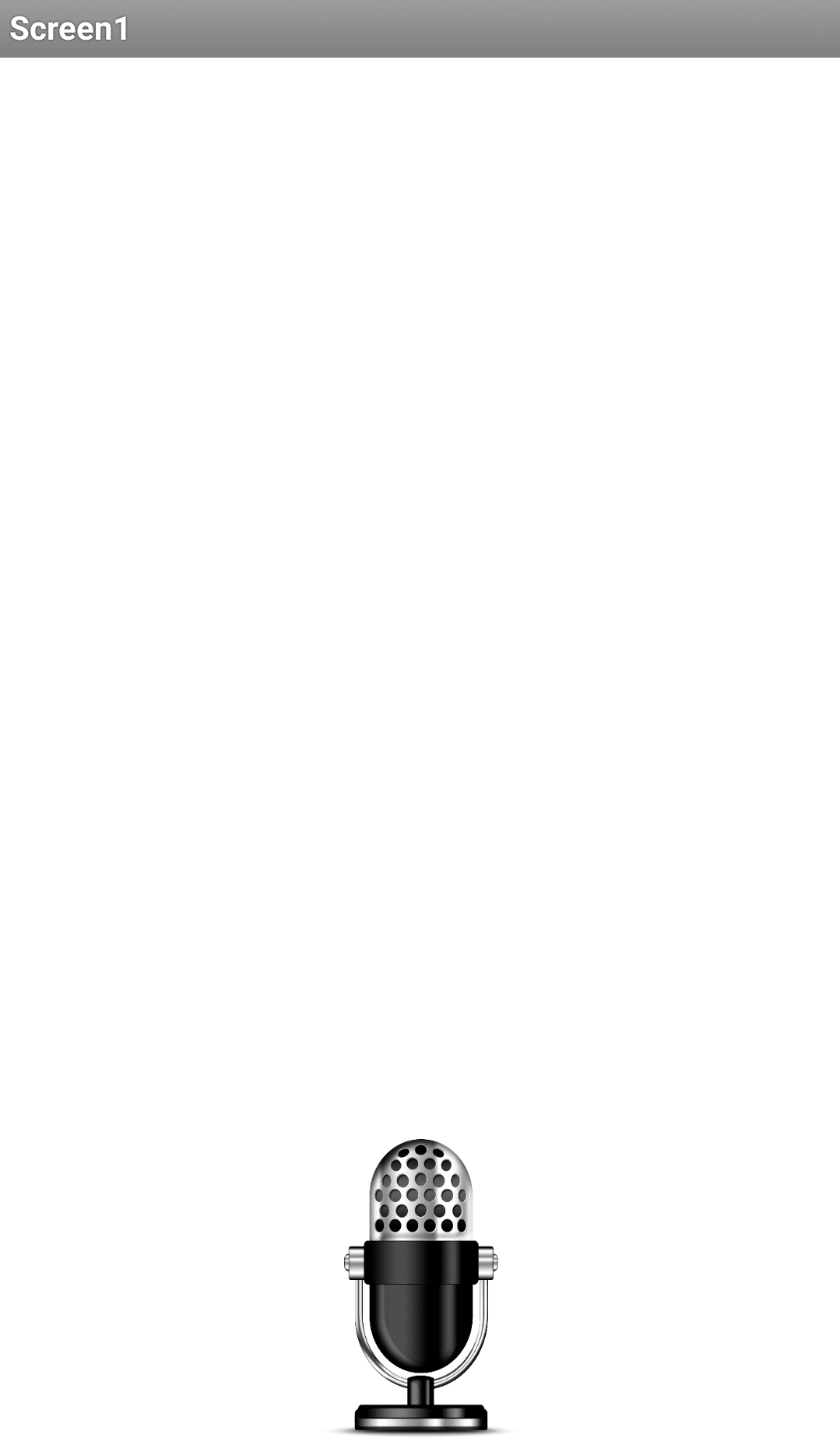Viewport: 840px width, 1438px height.
Task: Tap the microphone button to start speaking
Action: coord(420,1286)
